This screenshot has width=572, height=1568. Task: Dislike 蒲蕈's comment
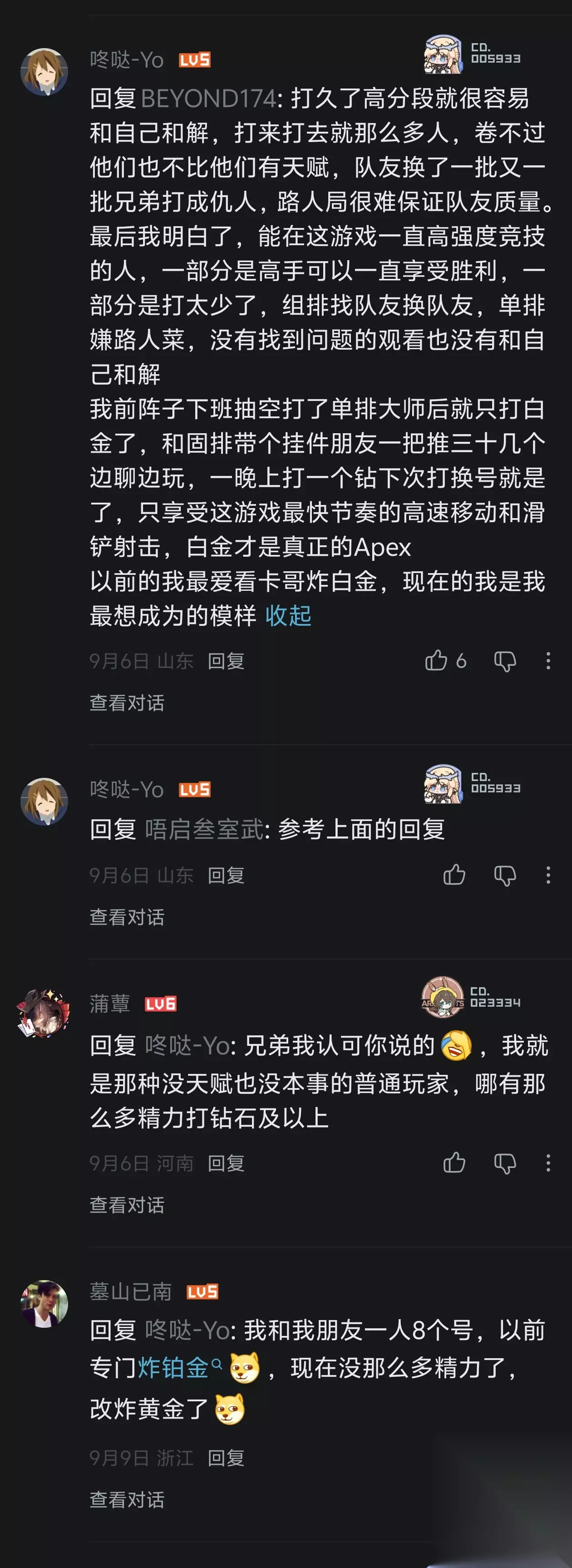tap(505, 1163)
